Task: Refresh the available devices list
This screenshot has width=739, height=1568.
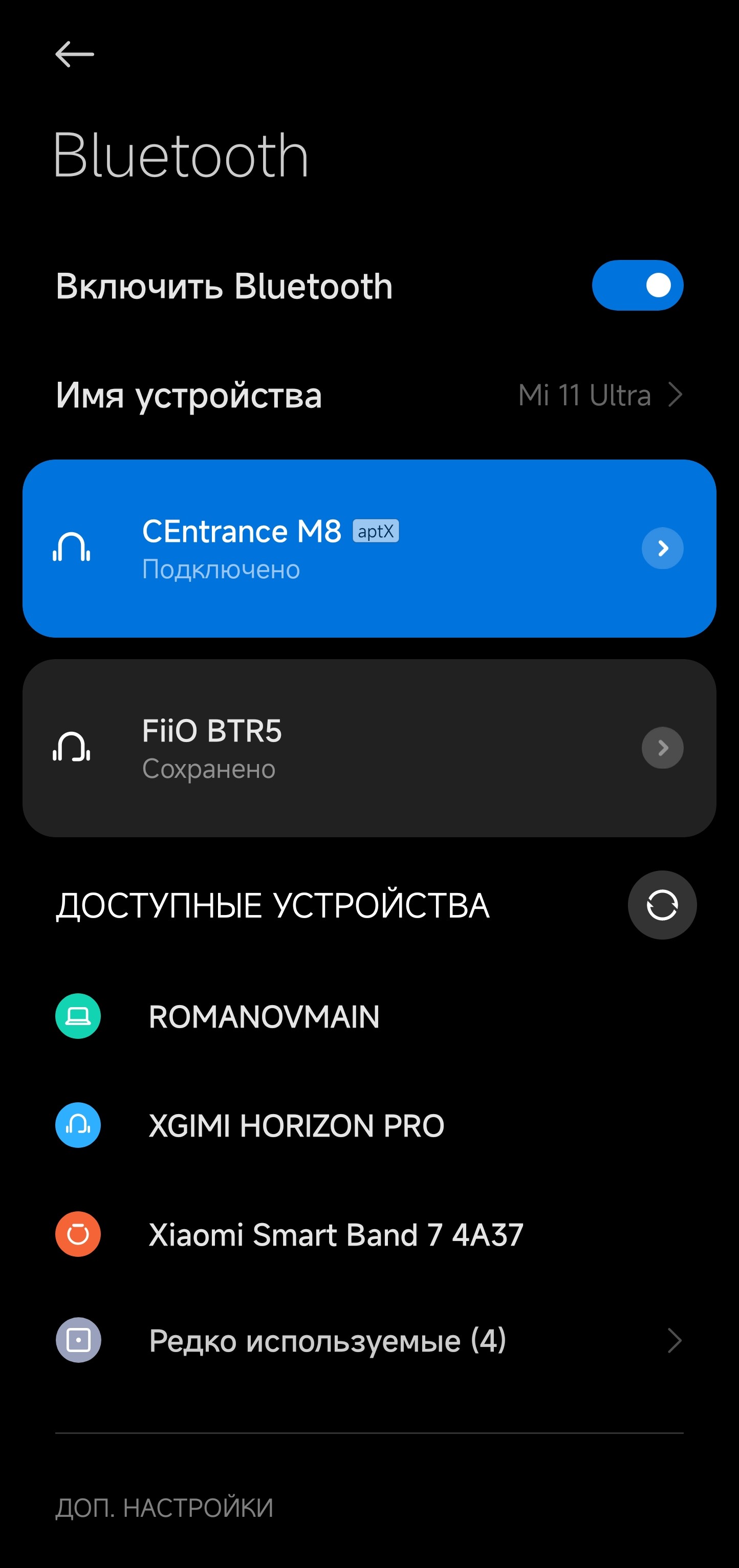Action: [662, 905]
